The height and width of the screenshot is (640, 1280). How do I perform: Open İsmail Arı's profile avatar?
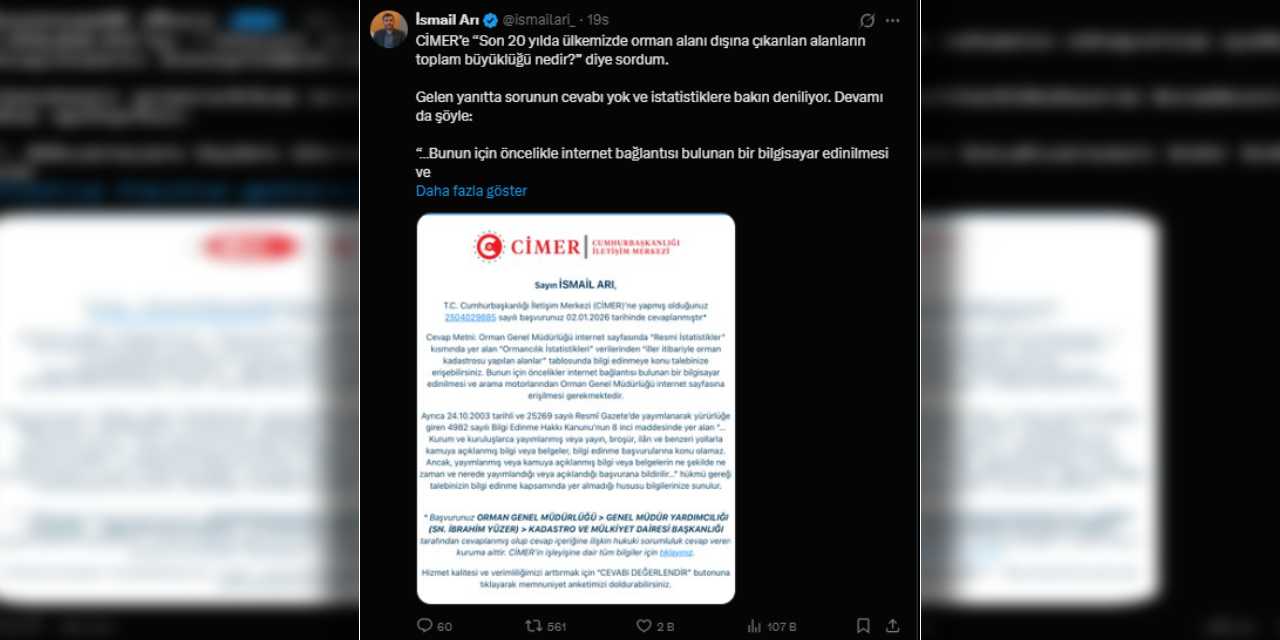(x=389, y=29)
